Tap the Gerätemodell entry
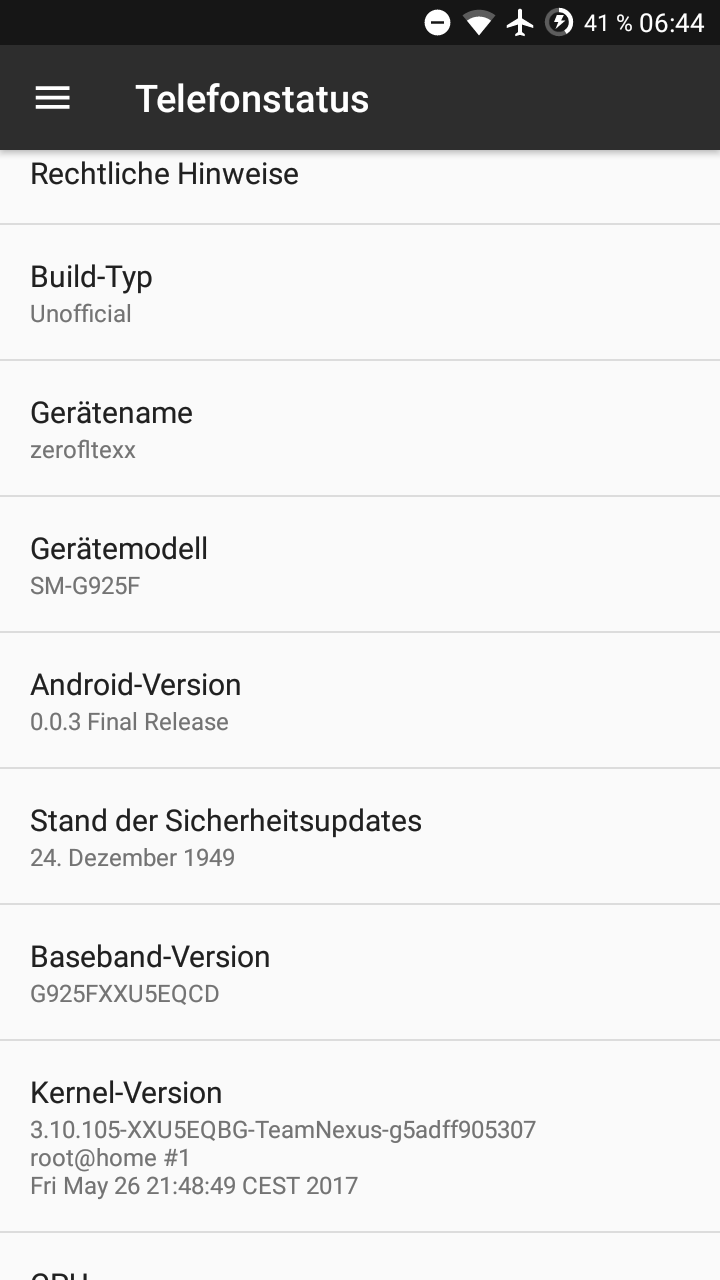 click(x=360, y=565)
